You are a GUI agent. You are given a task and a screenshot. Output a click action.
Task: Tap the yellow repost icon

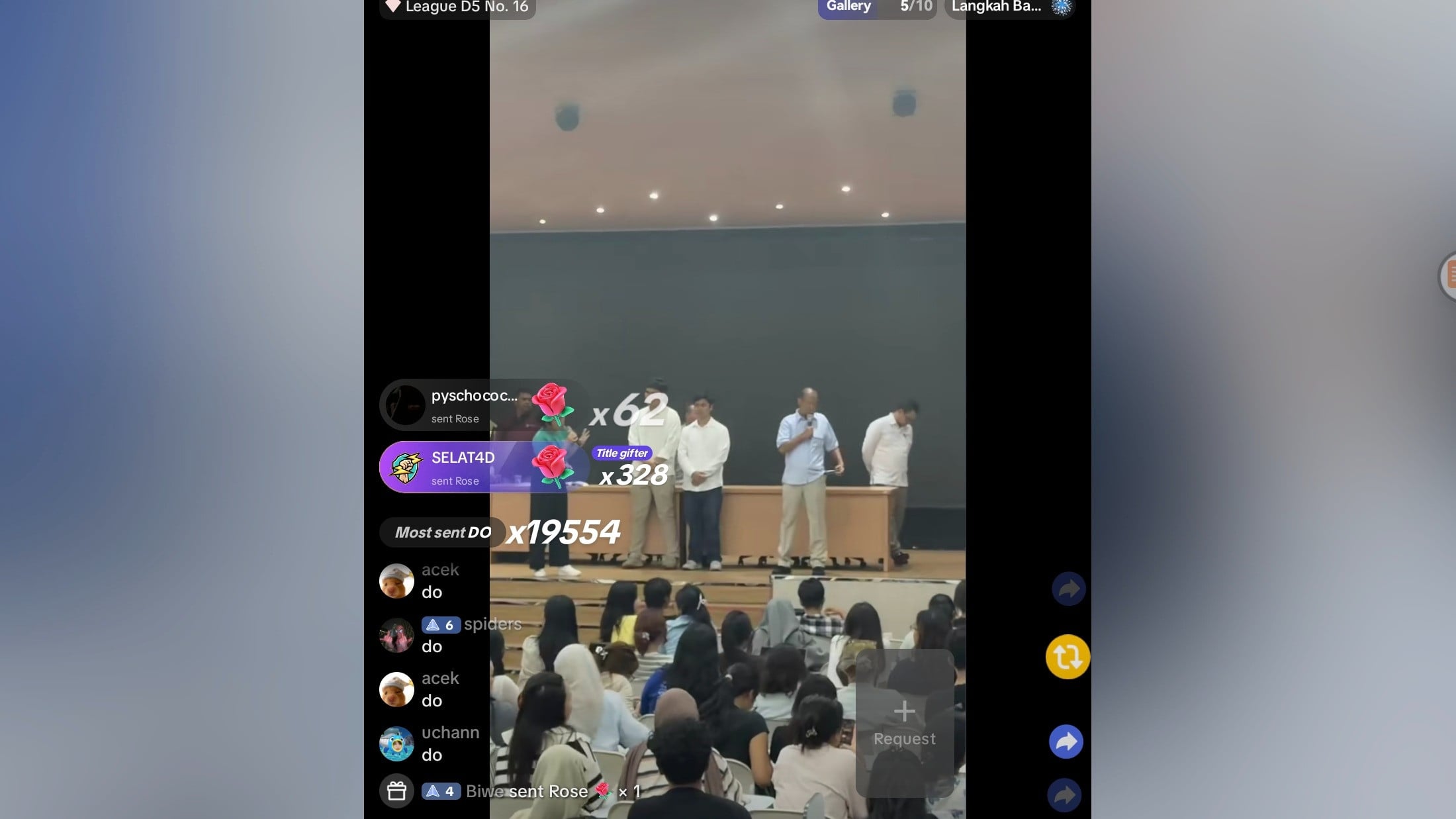(x=1068, y=657)
